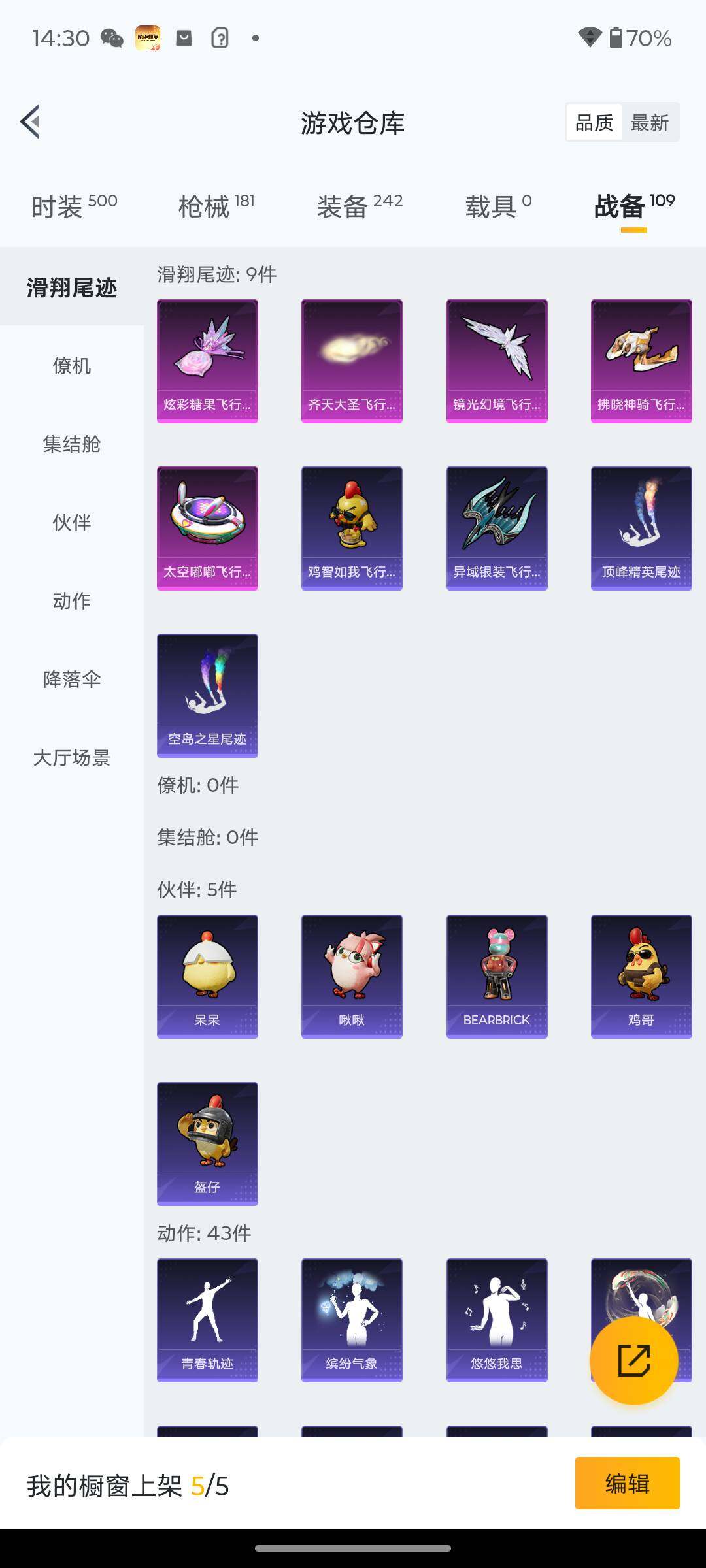This screenshot has width=706, height=1568.
Task: Open the 降落伞 category
Action: (72, 679)
